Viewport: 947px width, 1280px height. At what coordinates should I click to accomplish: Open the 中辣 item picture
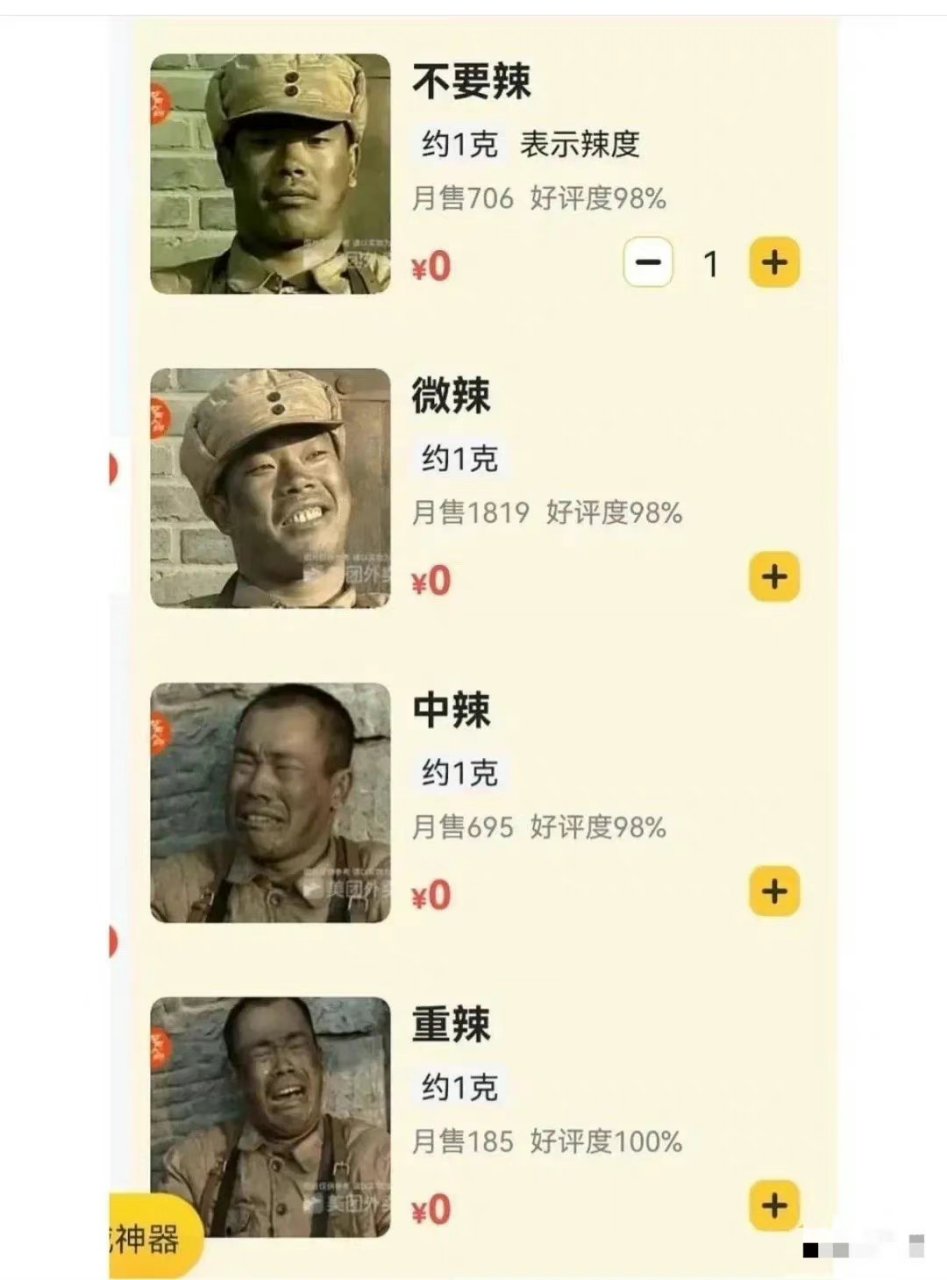pos(270,802)
